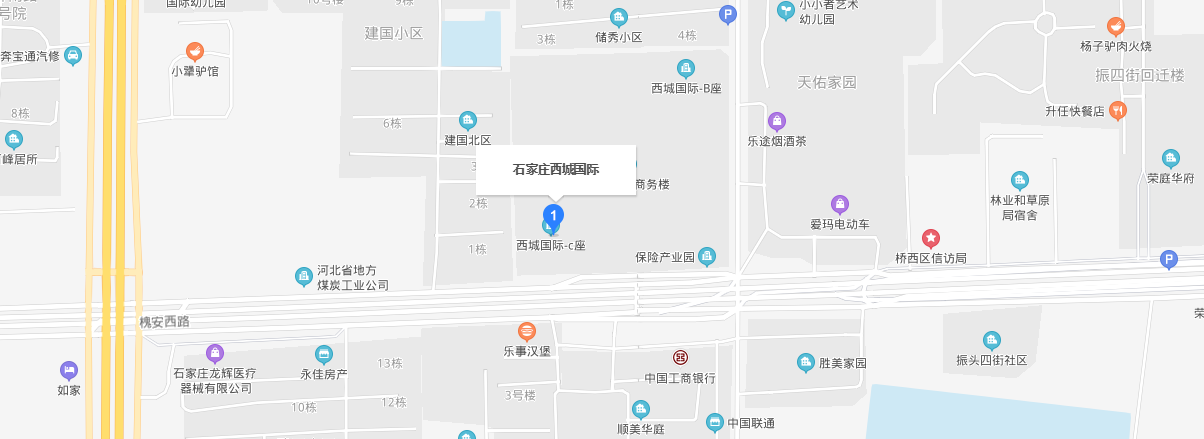The image size is (1204, 439).
Task: Open the 杨子驴肉火烧 restaurant marker
Action: pyautogui.click(x=1116, y=27)
